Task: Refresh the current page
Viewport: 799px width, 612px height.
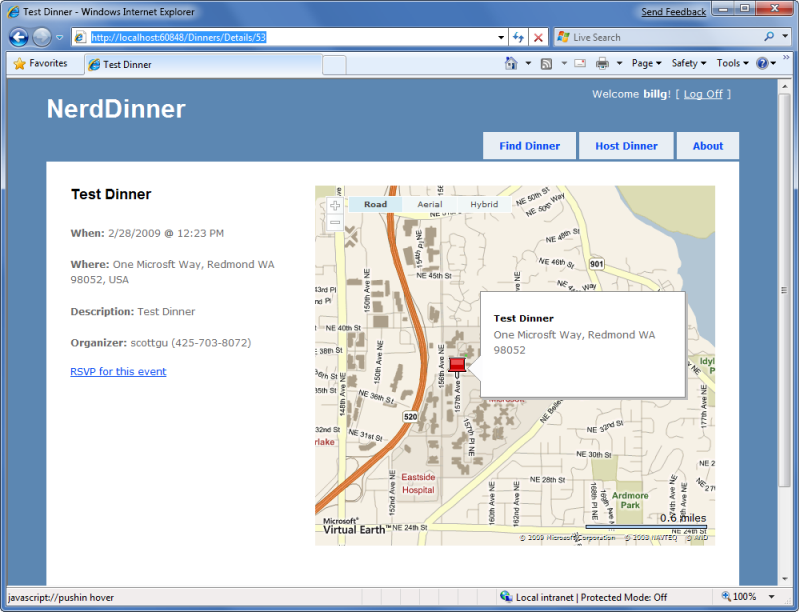Action: tap(519, 37)
